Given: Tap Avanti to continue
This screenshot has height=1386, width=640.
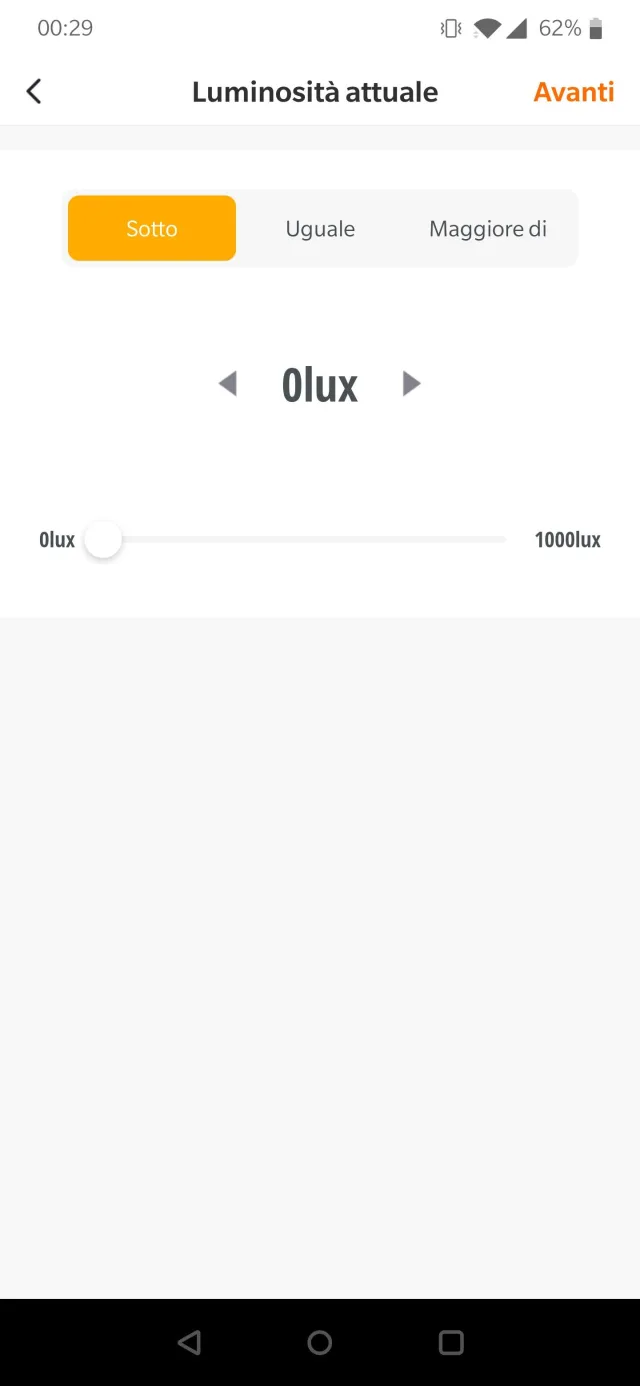Looking at the screenshot, I should (x=573, y=92).
